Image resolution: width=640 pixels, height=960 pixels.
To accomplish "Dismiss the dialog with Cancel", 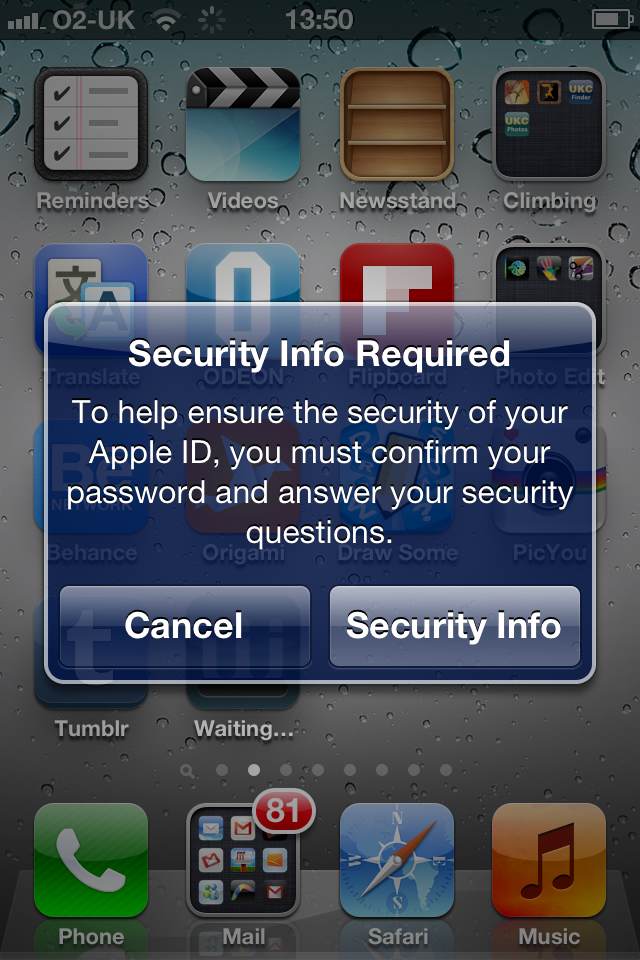I will click(x=184, y=627).
